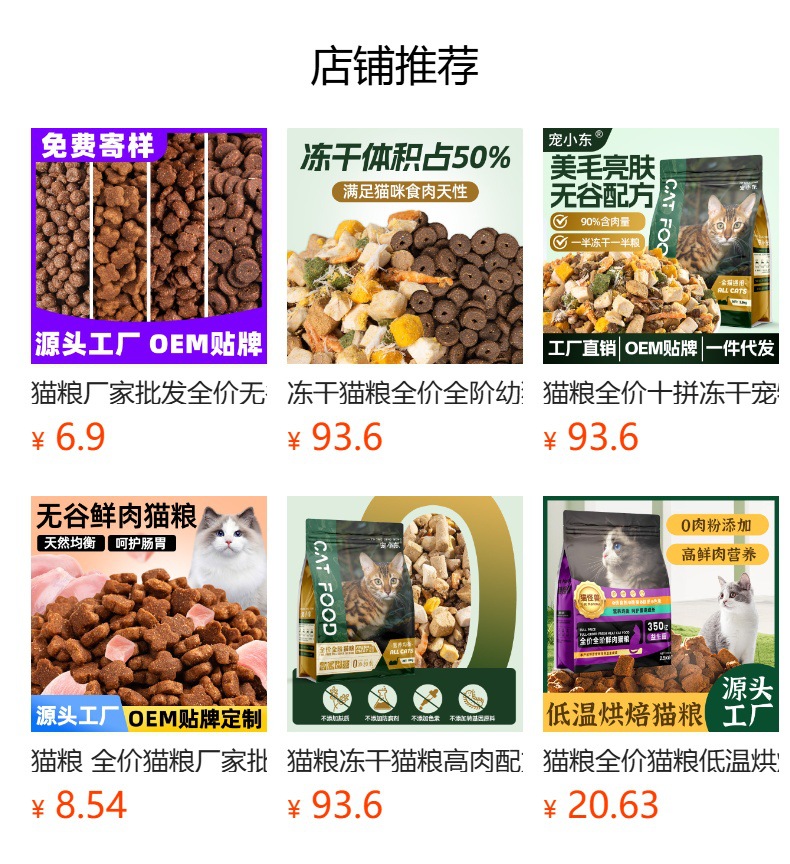Tap the 猫粮冻干猫粮高肉 product card
The height and width of the screenshot is (864, 790).
(405, 614)
